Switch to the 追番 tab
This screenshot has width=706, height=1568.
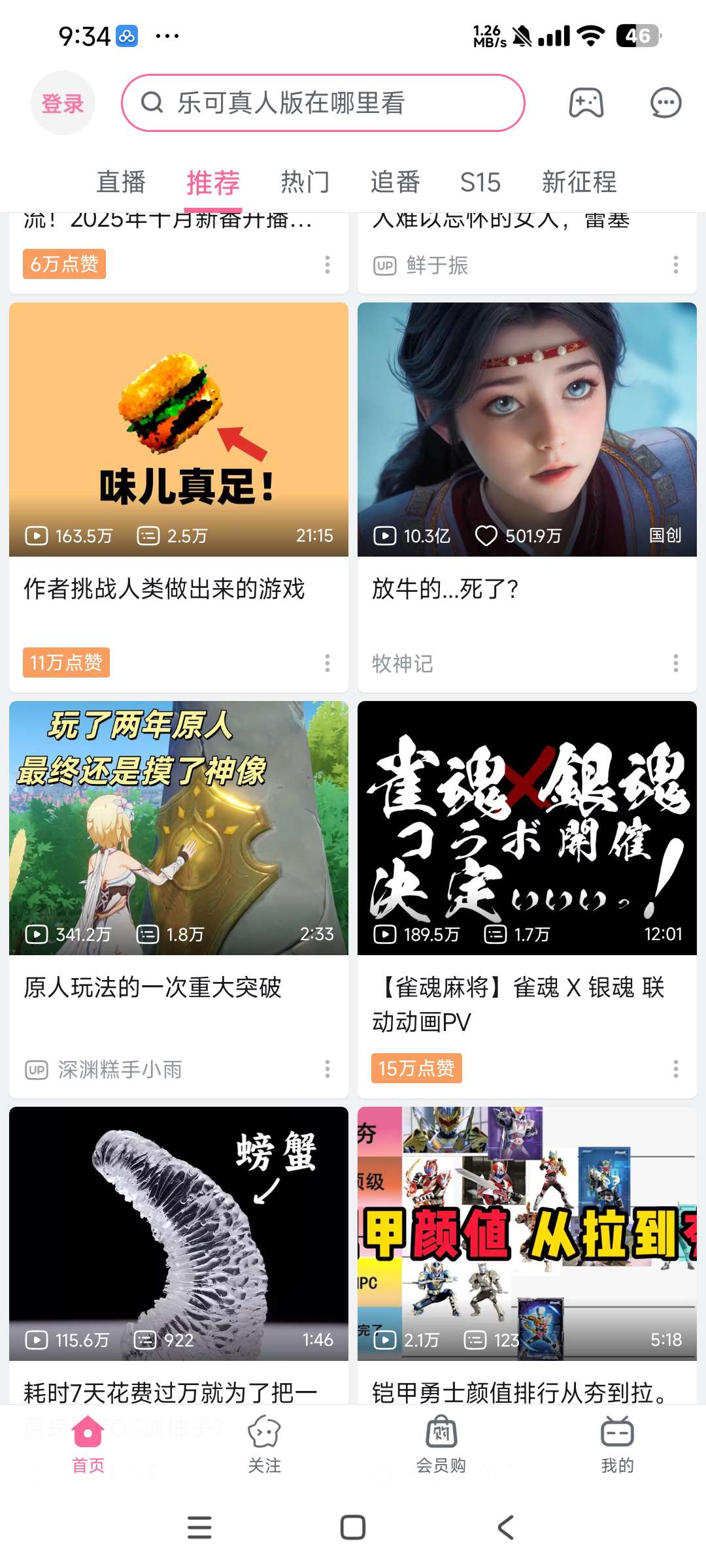[x=395, y=182]
